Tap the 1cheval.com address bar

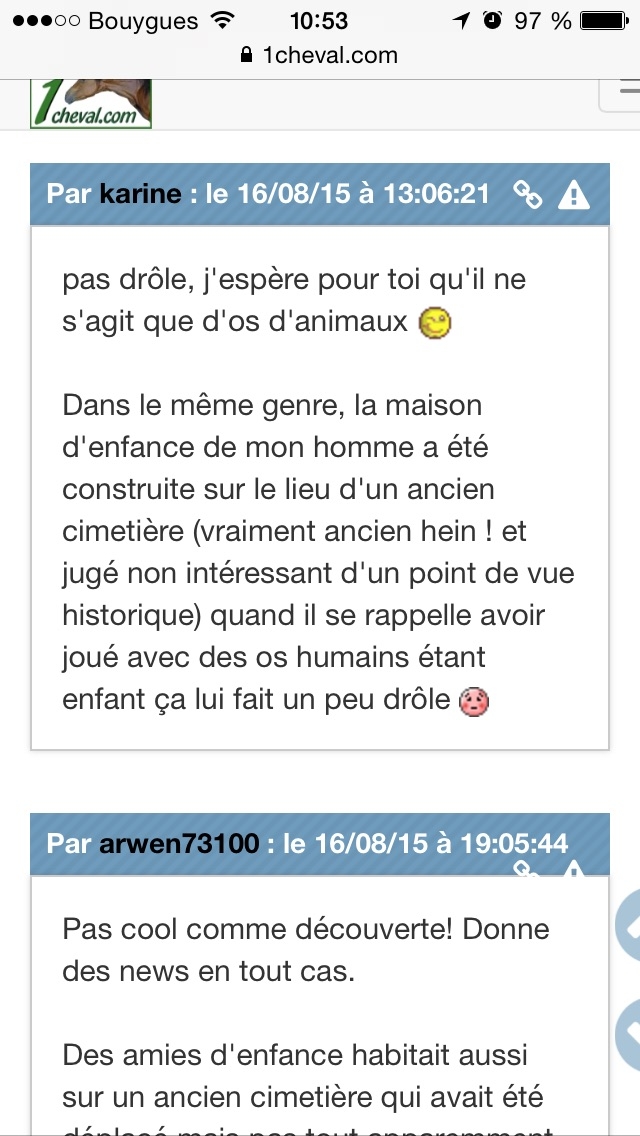pyautogui.click(x=320, y=55)
